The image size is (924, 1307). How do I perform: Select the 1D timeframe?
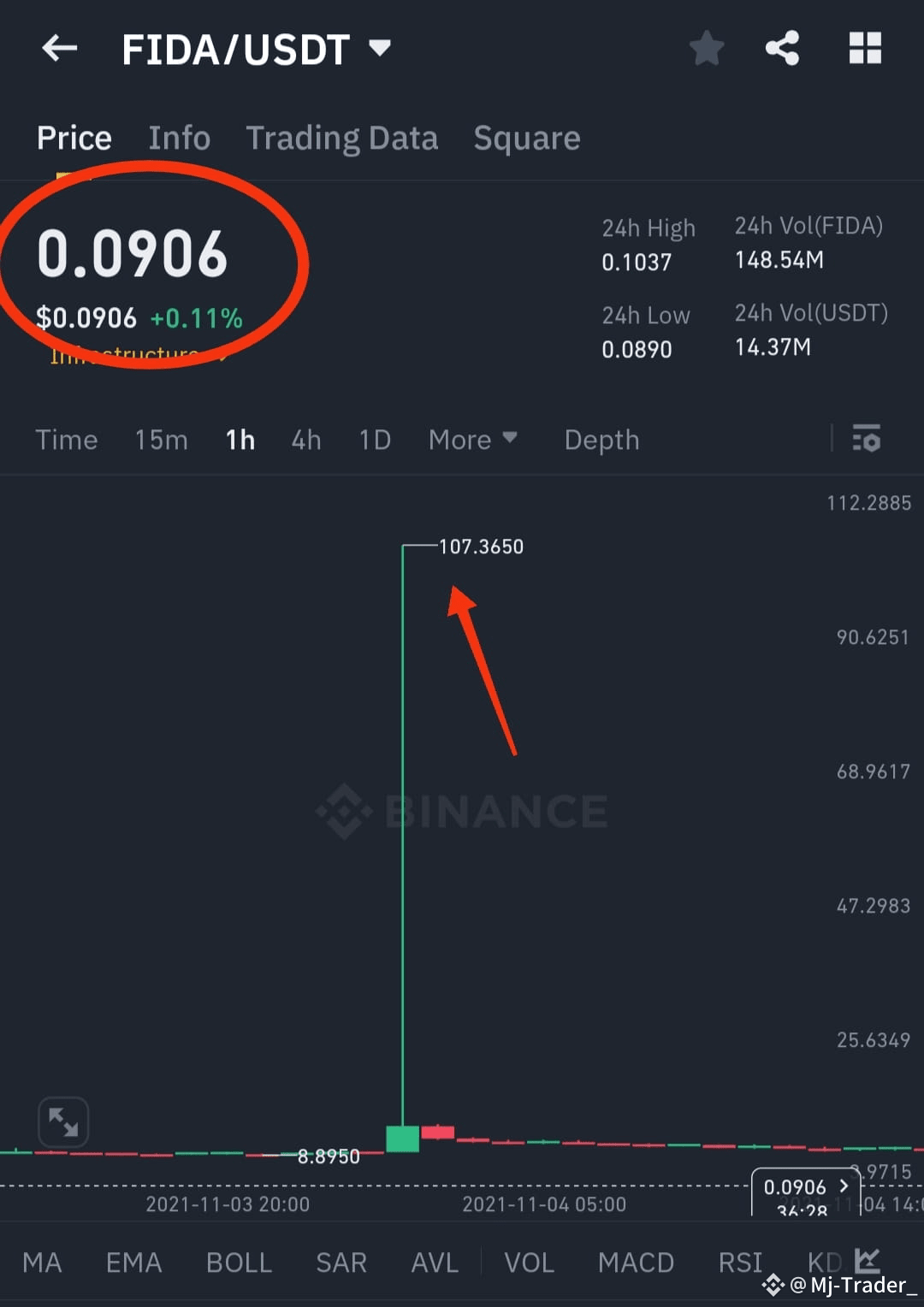click(x=374, y=439)
